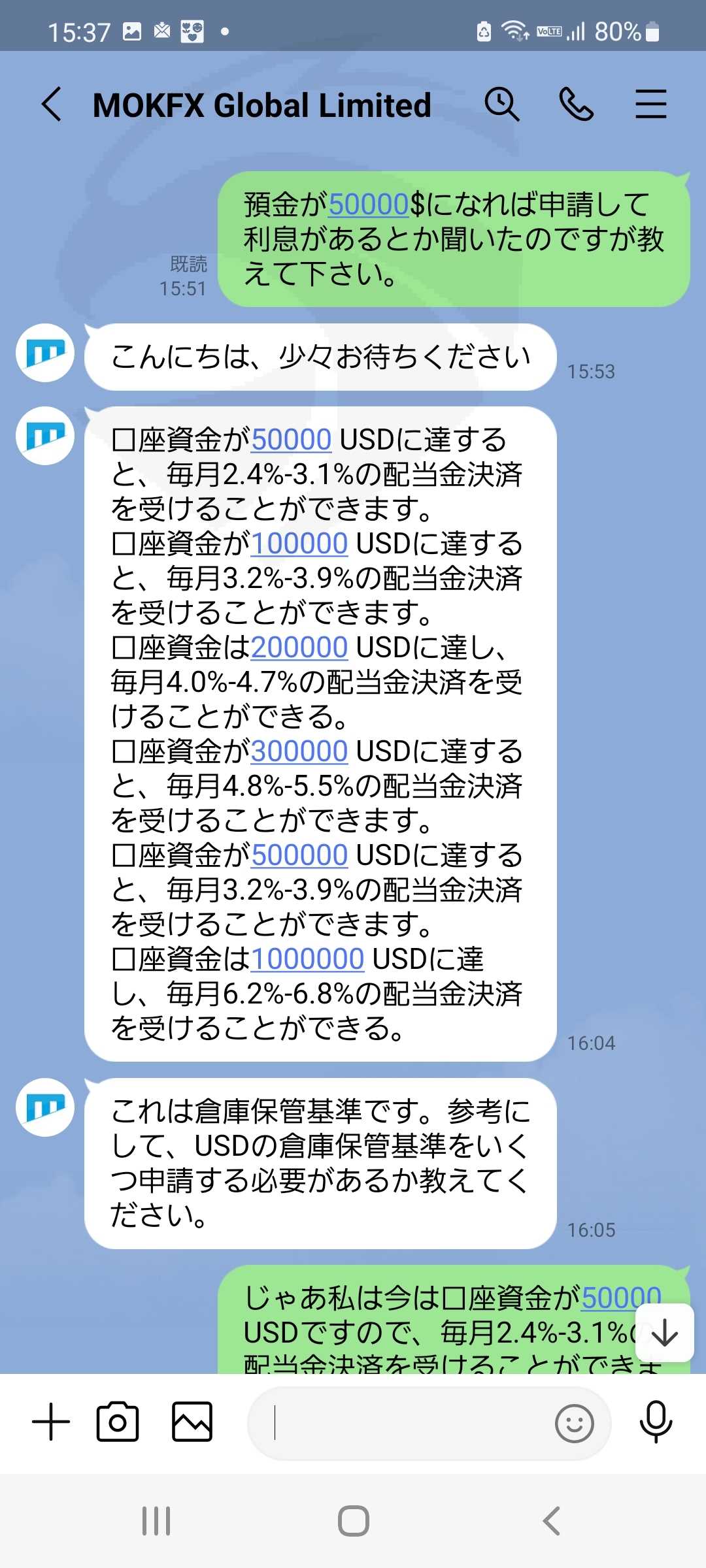Screen dimensions: 706x1568
Task: Open the recent apps view
Action: point(156,1521)
